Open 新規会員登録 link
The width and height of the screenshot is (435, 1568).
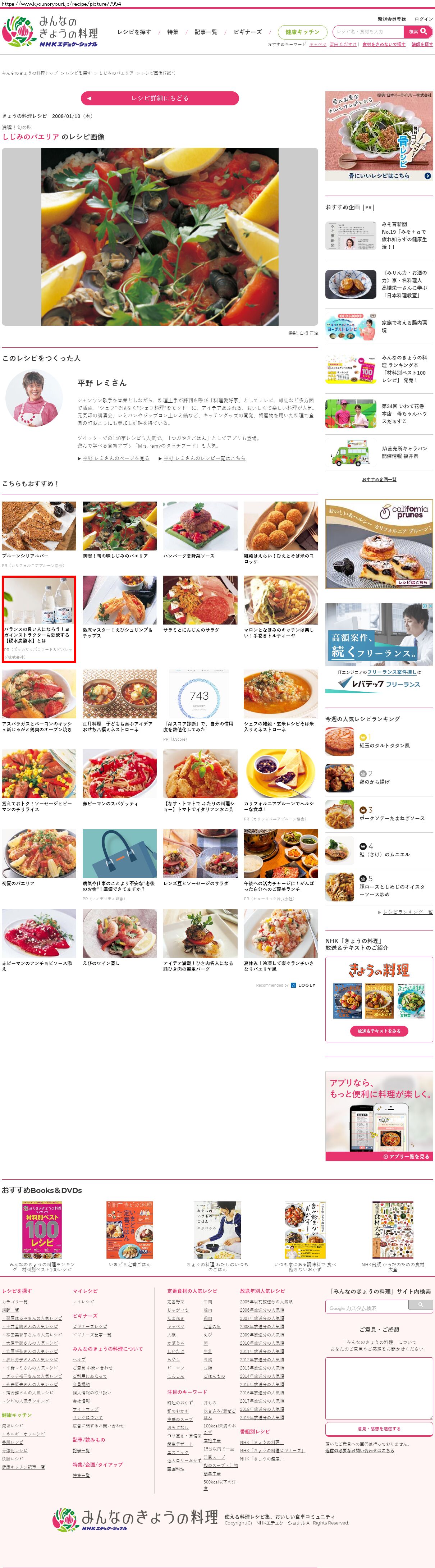tap(391, 19)
